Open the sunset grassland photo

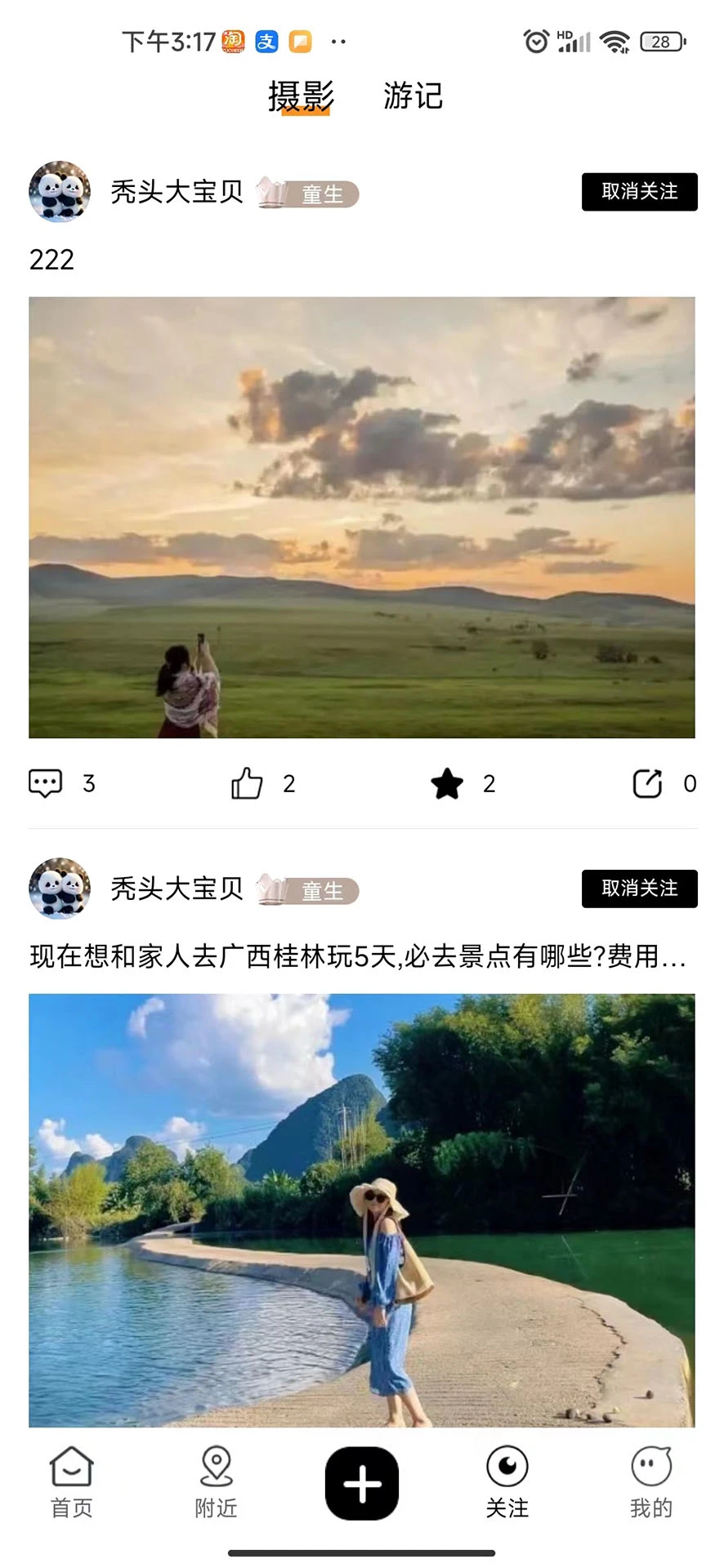(x=362, y=517)
